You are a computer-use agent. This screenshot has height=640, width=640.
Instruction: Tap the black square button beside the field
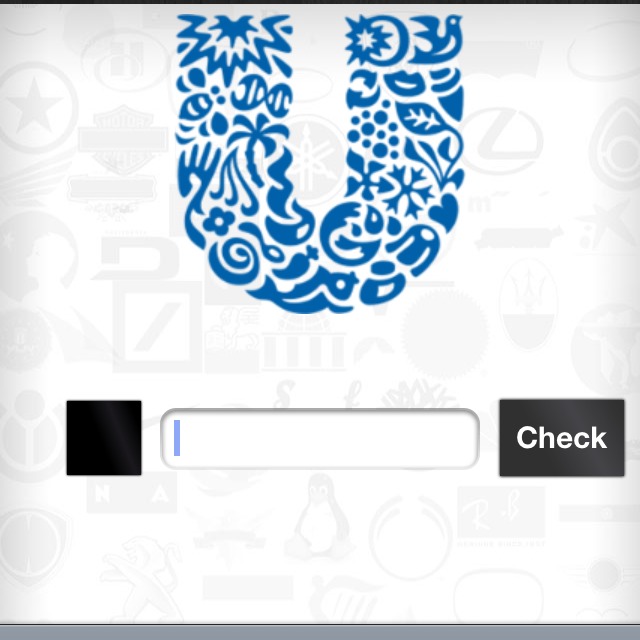[x=104, y=438]
